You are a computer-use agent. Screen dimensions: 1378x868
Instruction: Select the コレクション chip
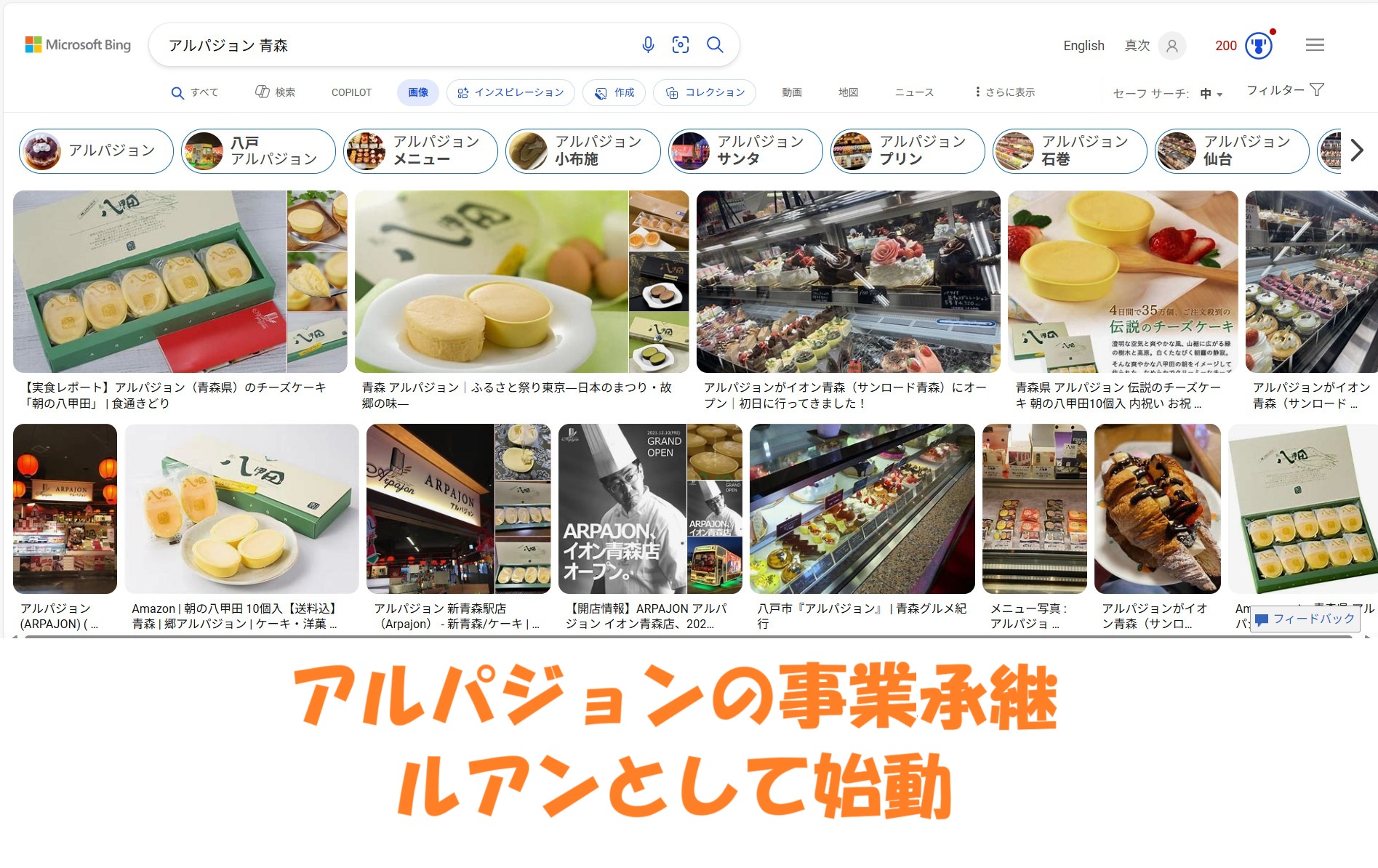[x=705, y=92]
